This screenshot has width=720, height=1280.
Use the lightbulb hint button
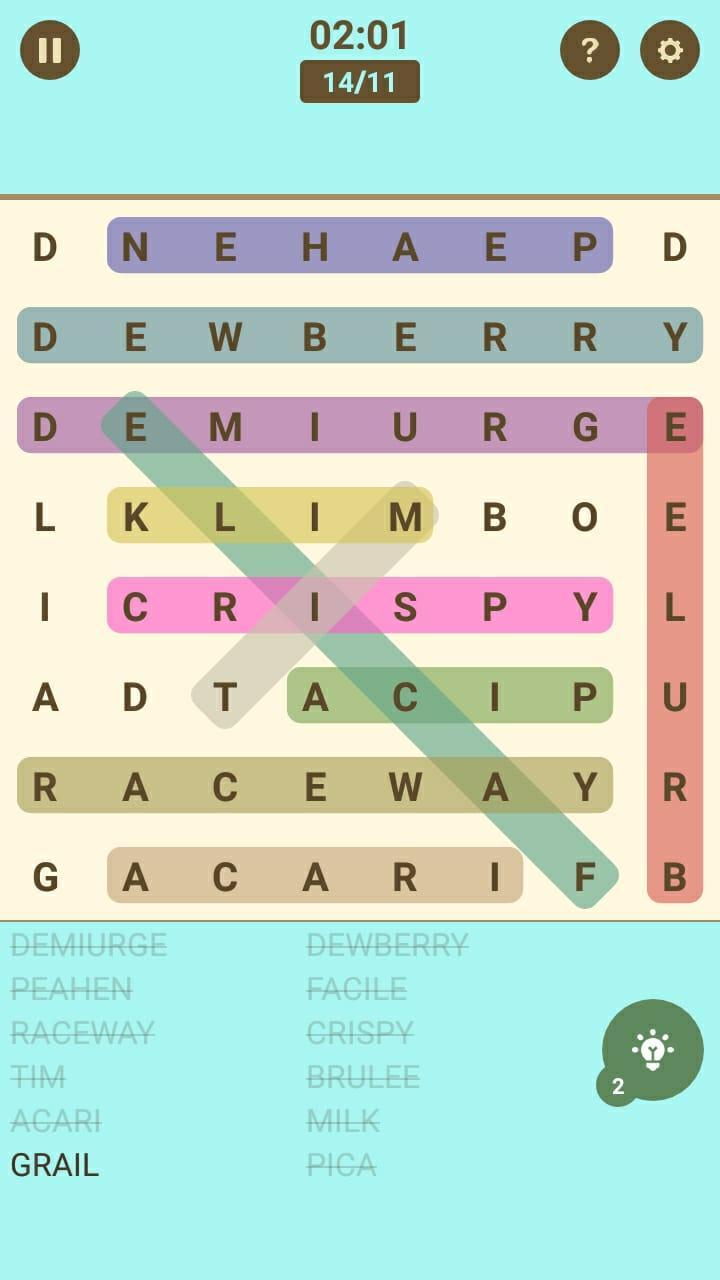click(x=652, y=1049)
